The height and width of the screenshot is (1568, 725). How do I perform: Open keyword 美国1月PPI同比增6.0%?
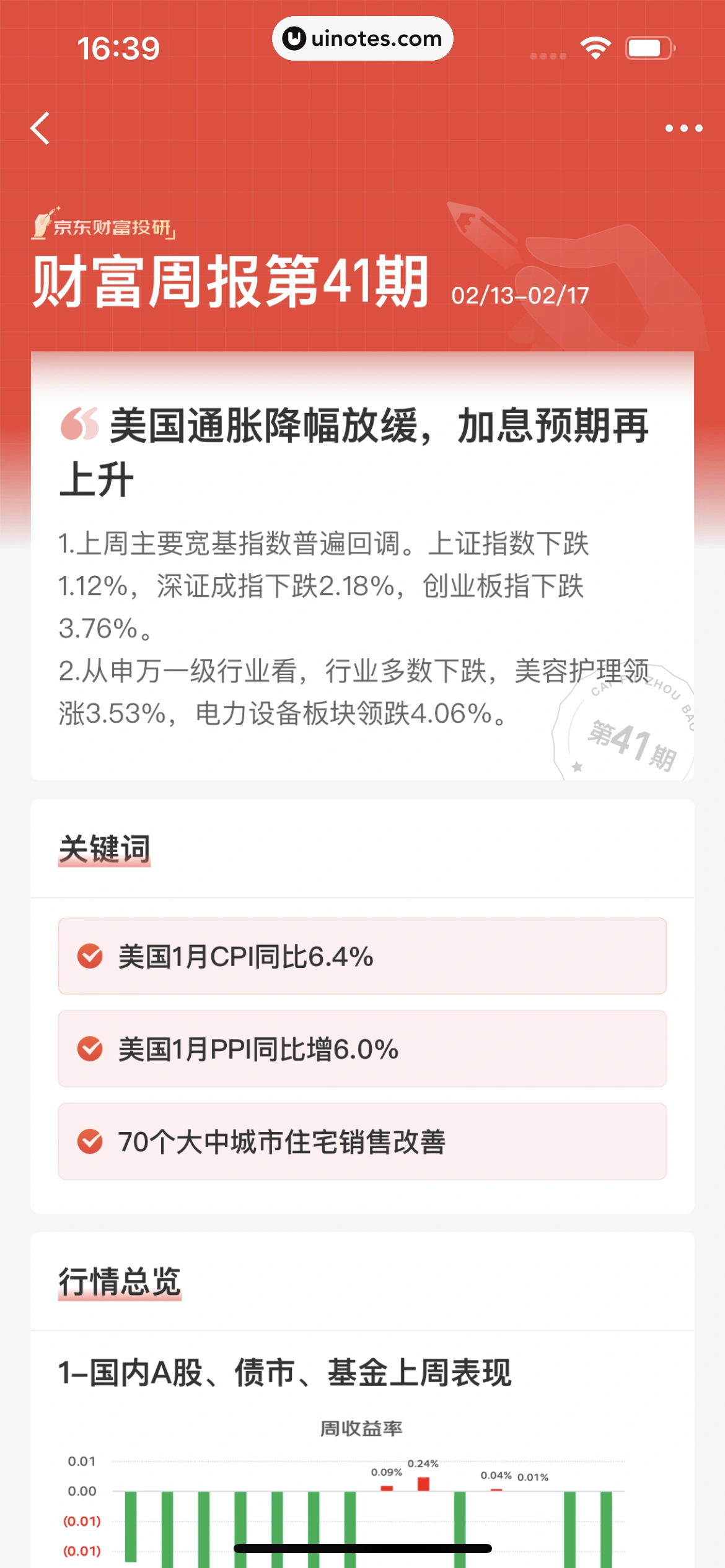pos(362,1049)
